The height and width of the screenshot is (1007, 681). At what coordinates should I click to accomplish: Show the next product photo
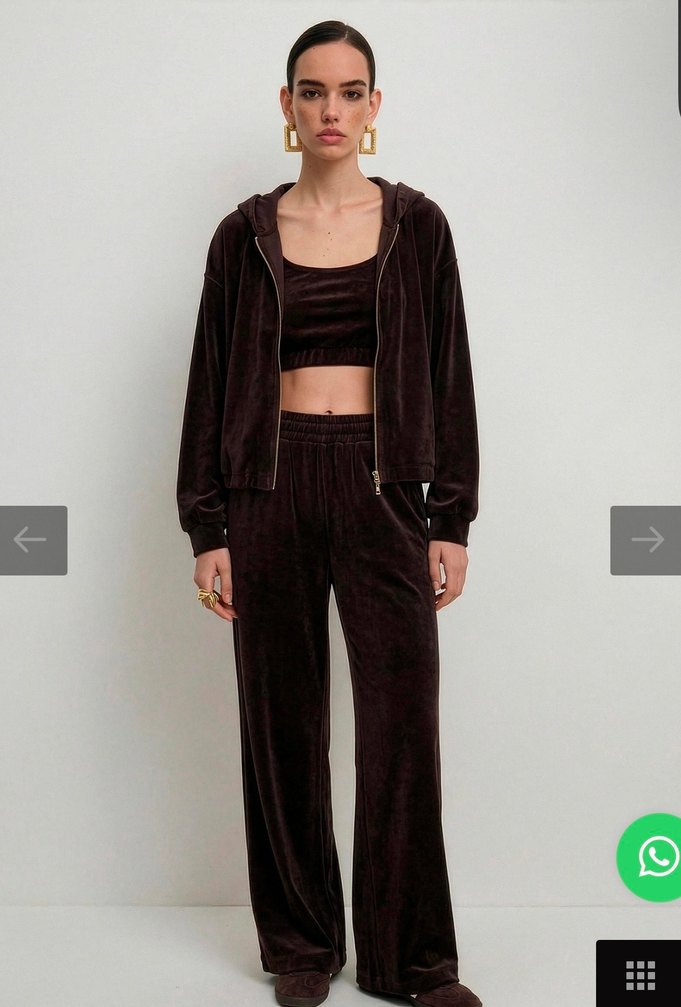pos(646,540)
